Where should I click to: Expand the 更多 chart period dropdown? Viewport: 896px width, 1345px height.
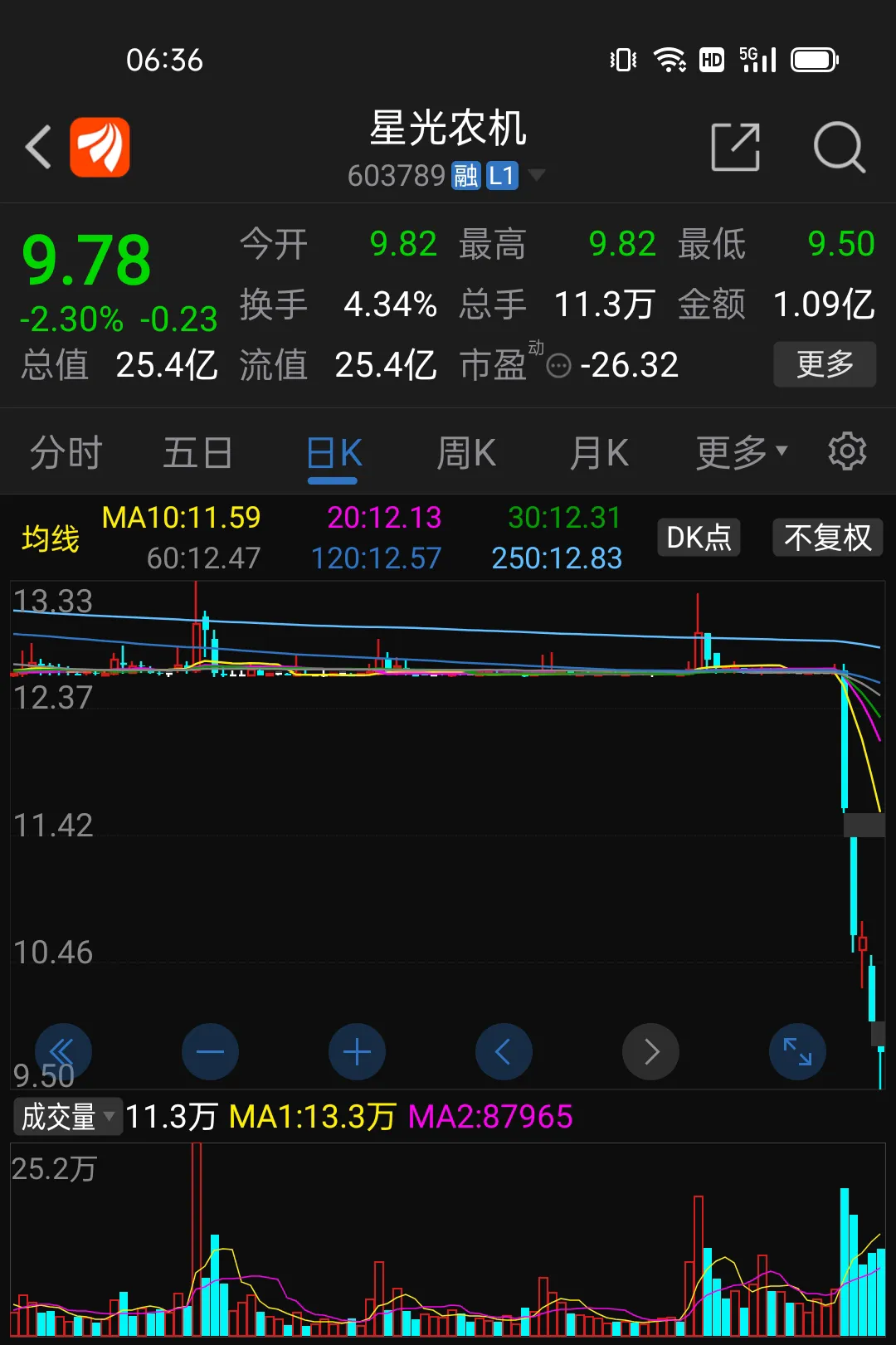(x=741, y=453)
